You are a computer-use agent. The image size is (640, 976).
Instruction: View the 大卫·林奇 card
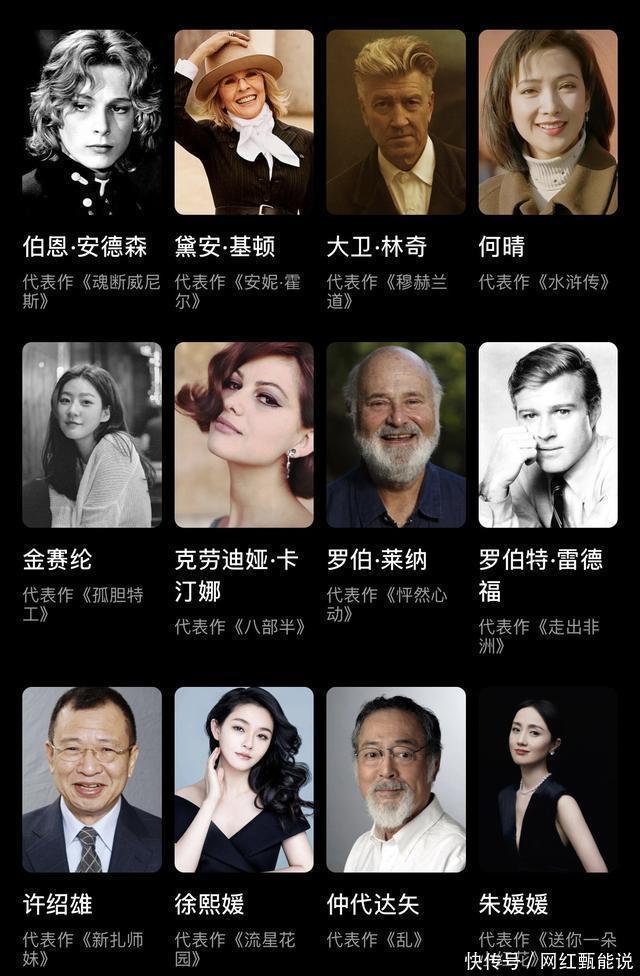(x=396, y=170)
